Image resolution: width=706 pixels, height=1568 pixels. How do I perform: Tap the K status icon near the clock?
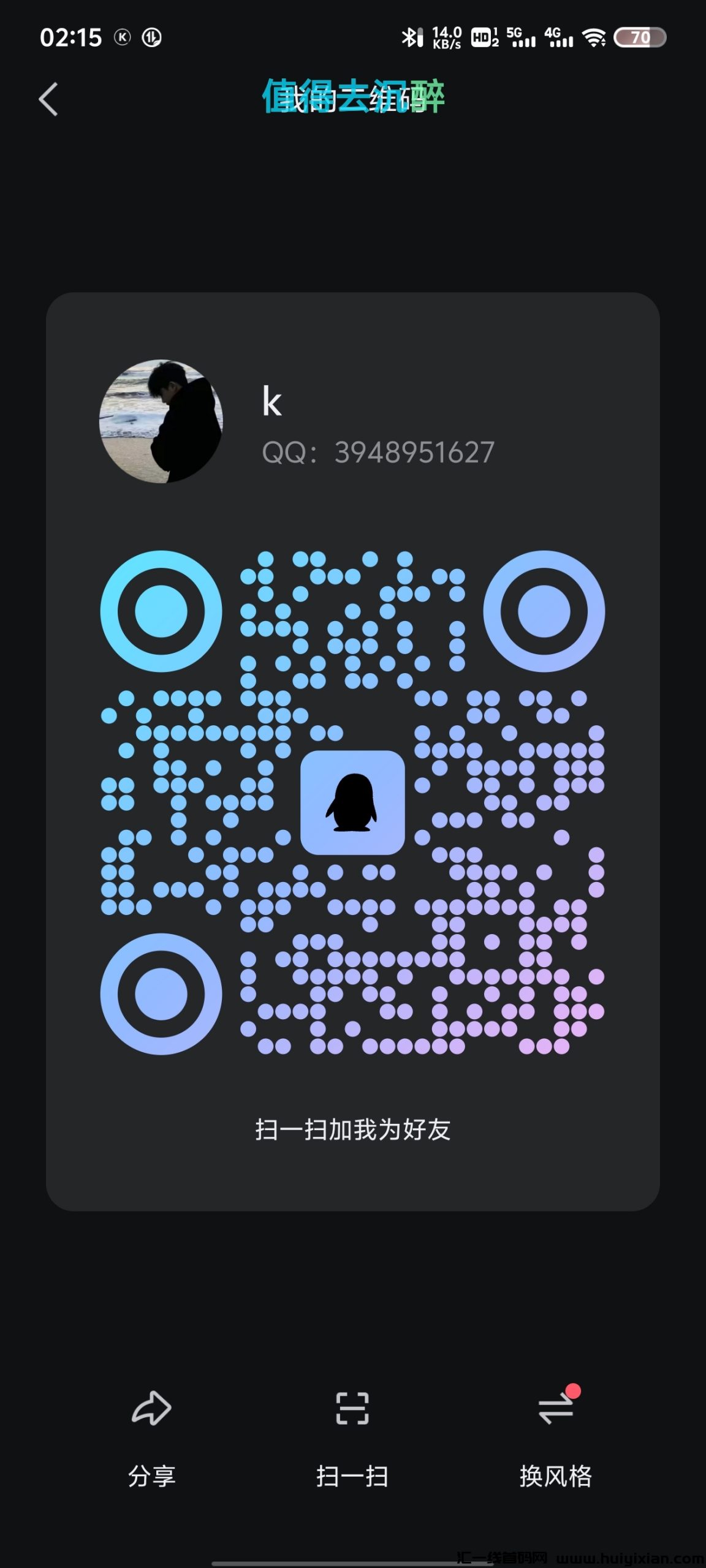(x=122, y=37)
